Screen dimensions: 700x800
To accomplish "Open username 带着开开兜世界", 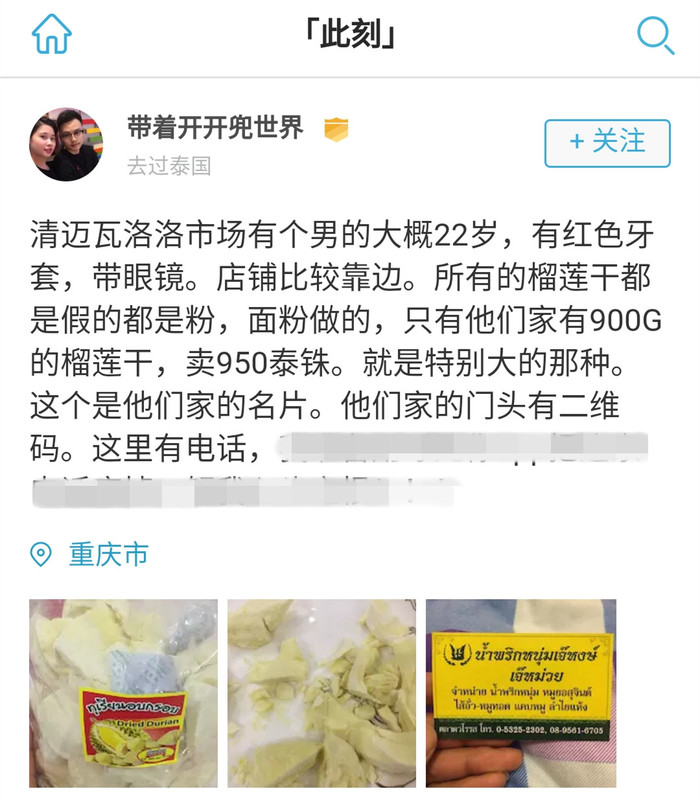I will click(x=215, y=129).
